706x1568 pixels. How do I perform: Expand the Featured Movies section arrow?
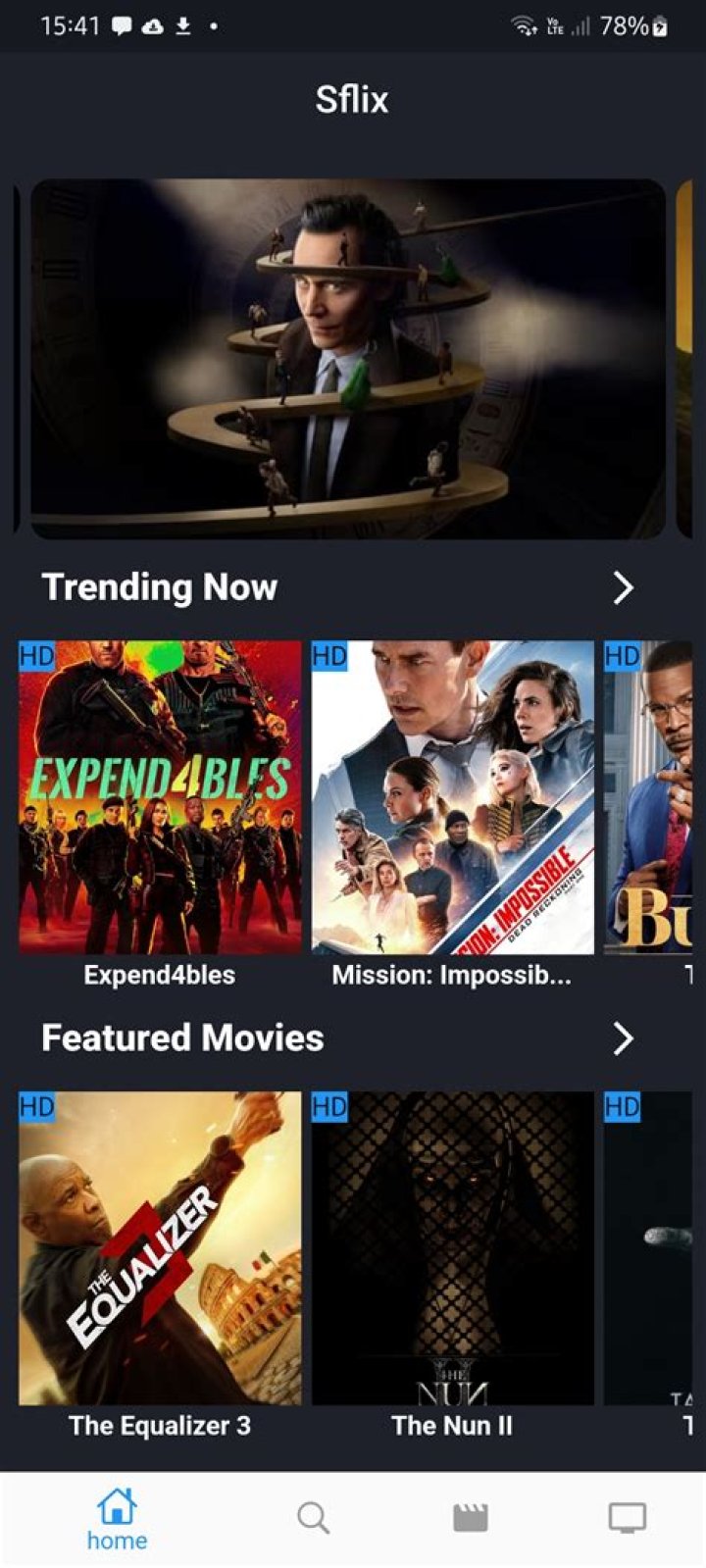[x=623, y=1038]
